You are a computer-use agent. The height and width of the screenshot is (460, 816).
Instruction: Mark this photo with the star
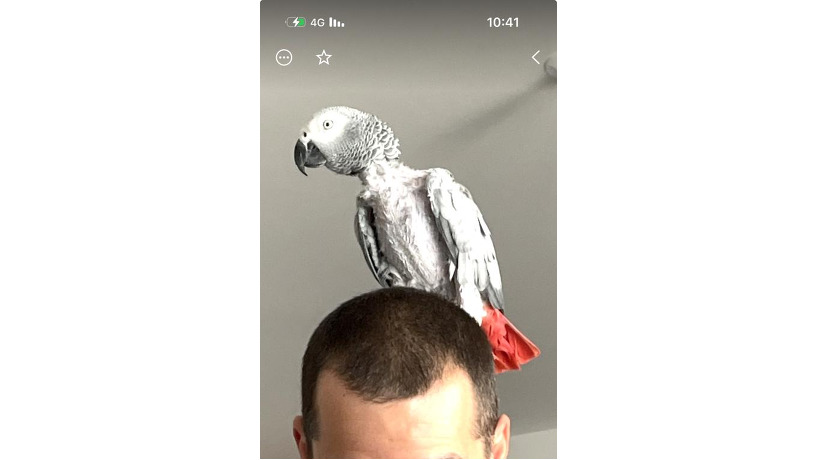(x=324, y=58)
